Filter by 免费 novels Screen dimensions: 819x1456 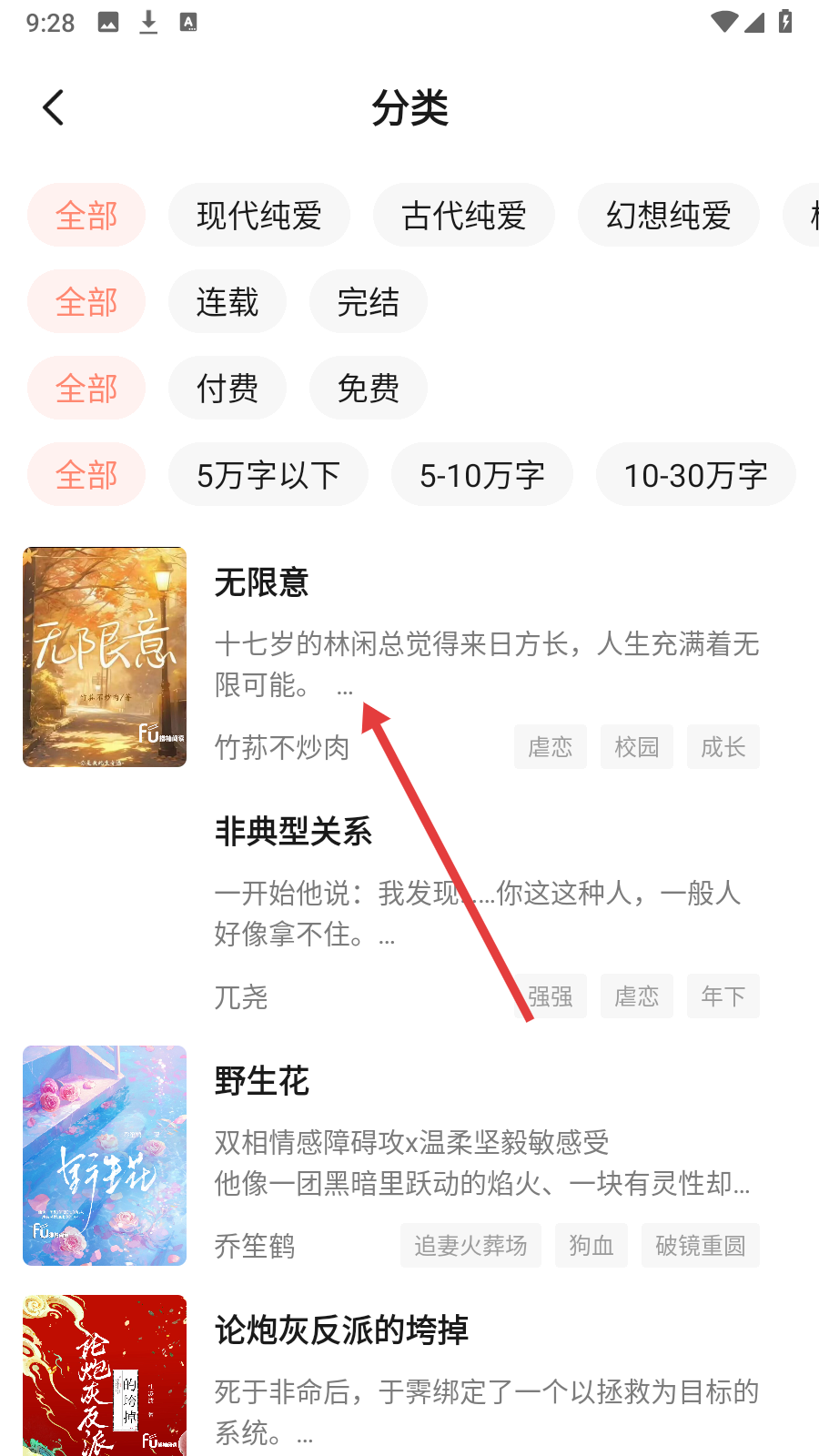[369, 389]
